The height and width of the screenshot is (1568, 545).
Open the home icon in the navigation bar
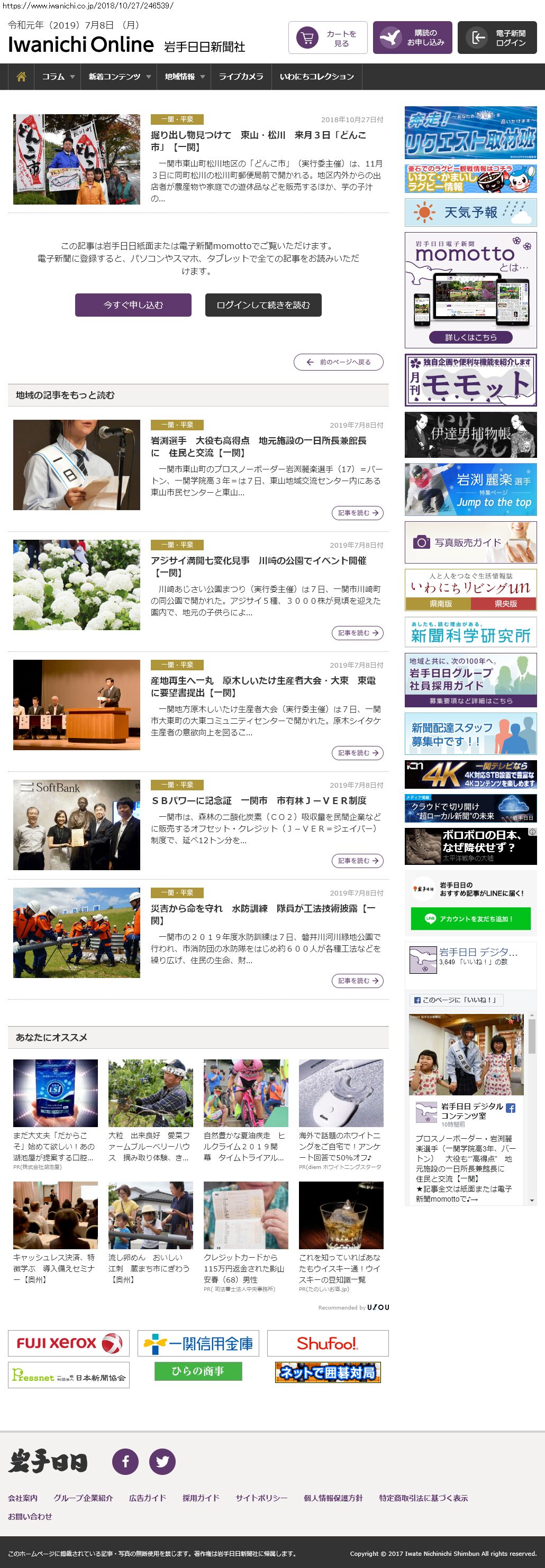21,77
